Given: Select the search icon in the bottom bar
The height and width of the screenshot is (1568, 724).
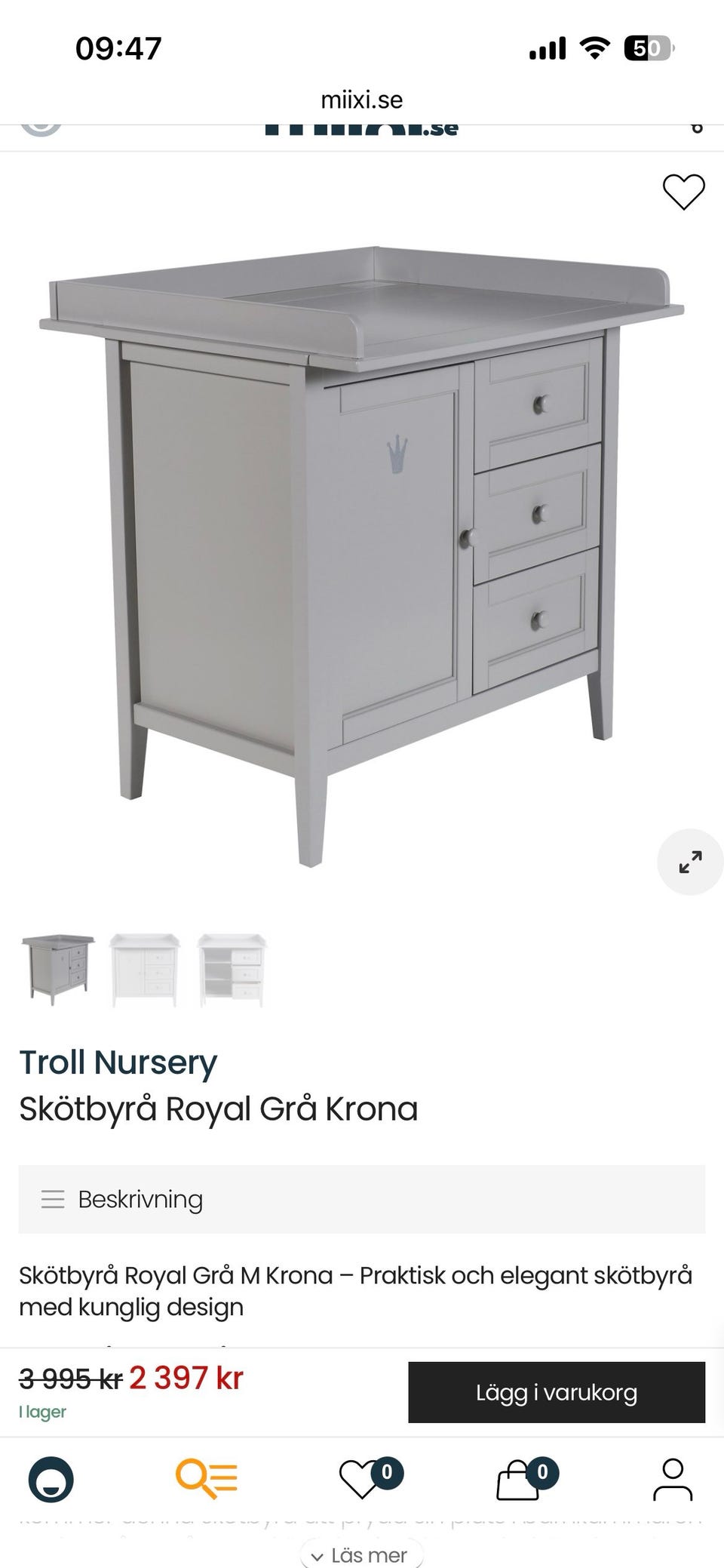Looking at the screenshot, I should pos(208,1477).
